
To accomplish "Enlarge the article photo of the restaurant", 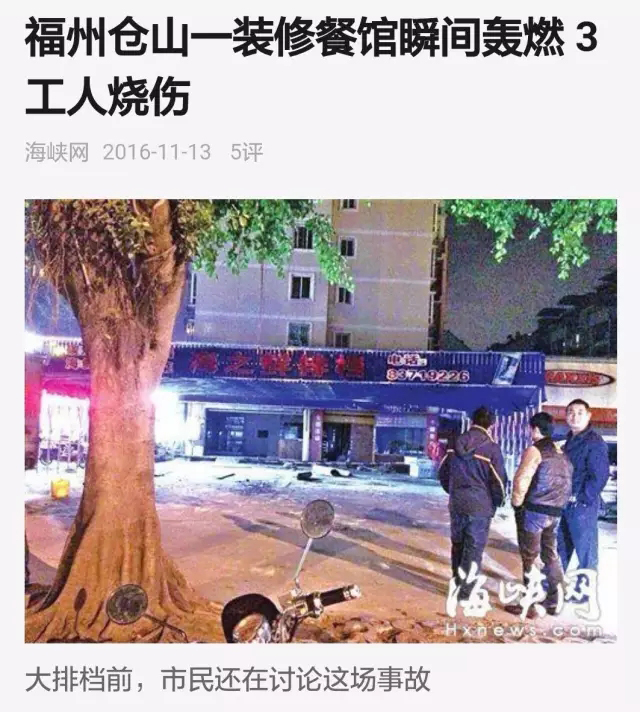I will [320, 420].
